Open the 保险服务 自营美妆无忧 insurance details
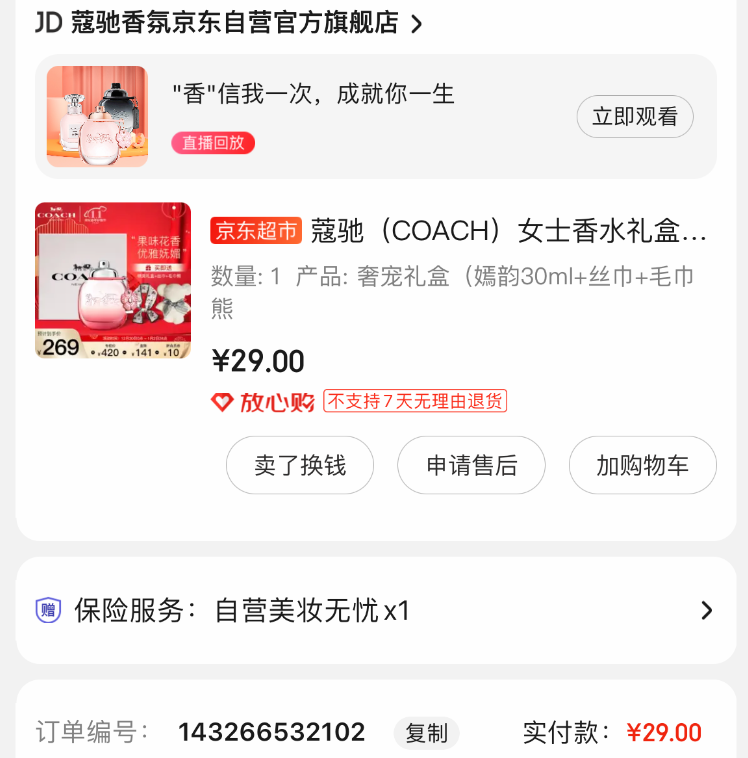This screenshot has width=748, height=758. click(376, 610)
